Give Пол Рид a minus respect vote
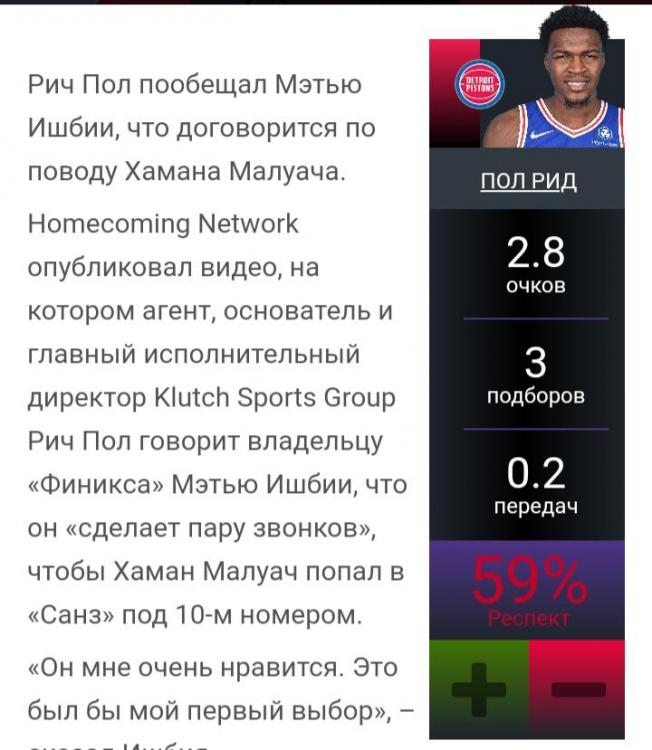This screenshot has height=750, width=652. [x=577, y=688]
